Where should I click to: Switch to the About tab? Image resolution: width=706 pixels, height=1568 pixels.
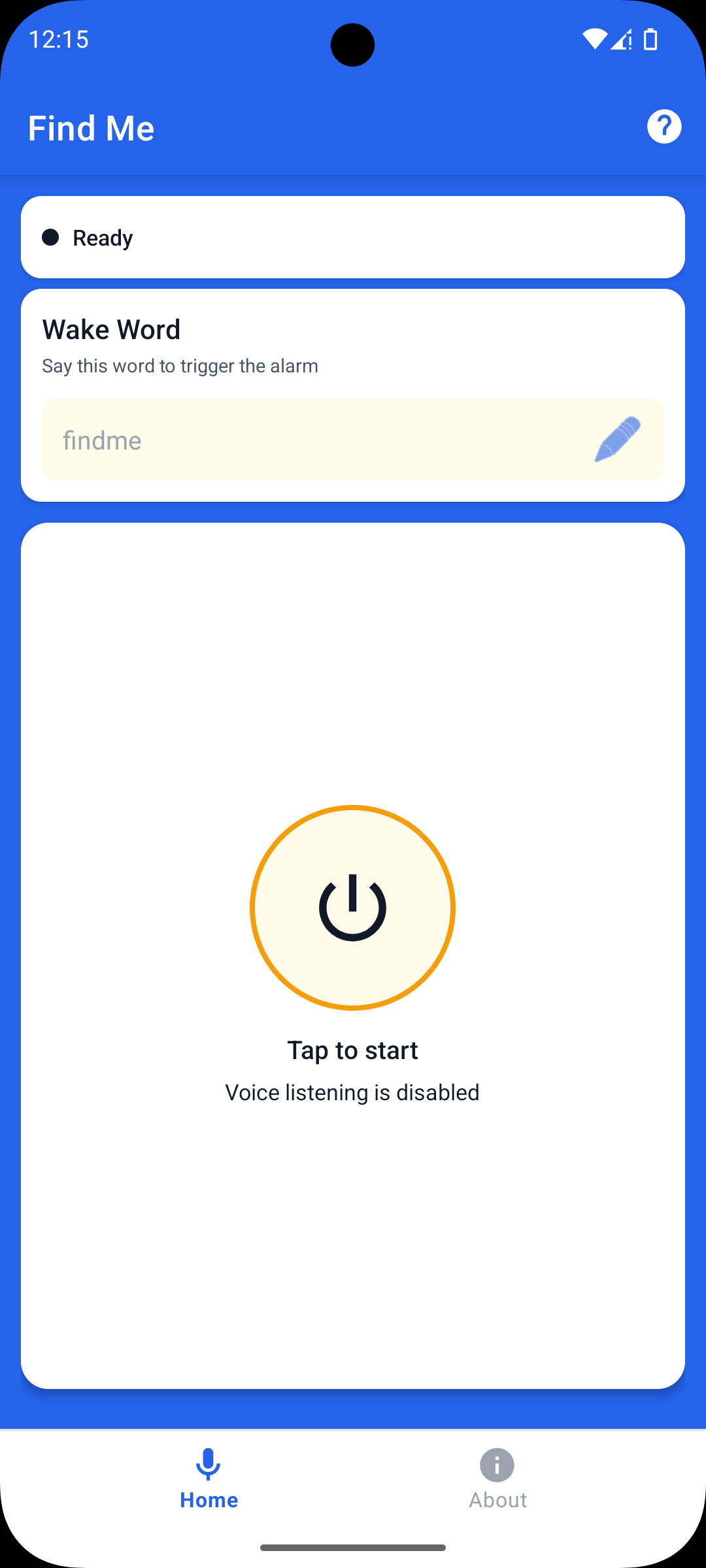click(497, 1479)
